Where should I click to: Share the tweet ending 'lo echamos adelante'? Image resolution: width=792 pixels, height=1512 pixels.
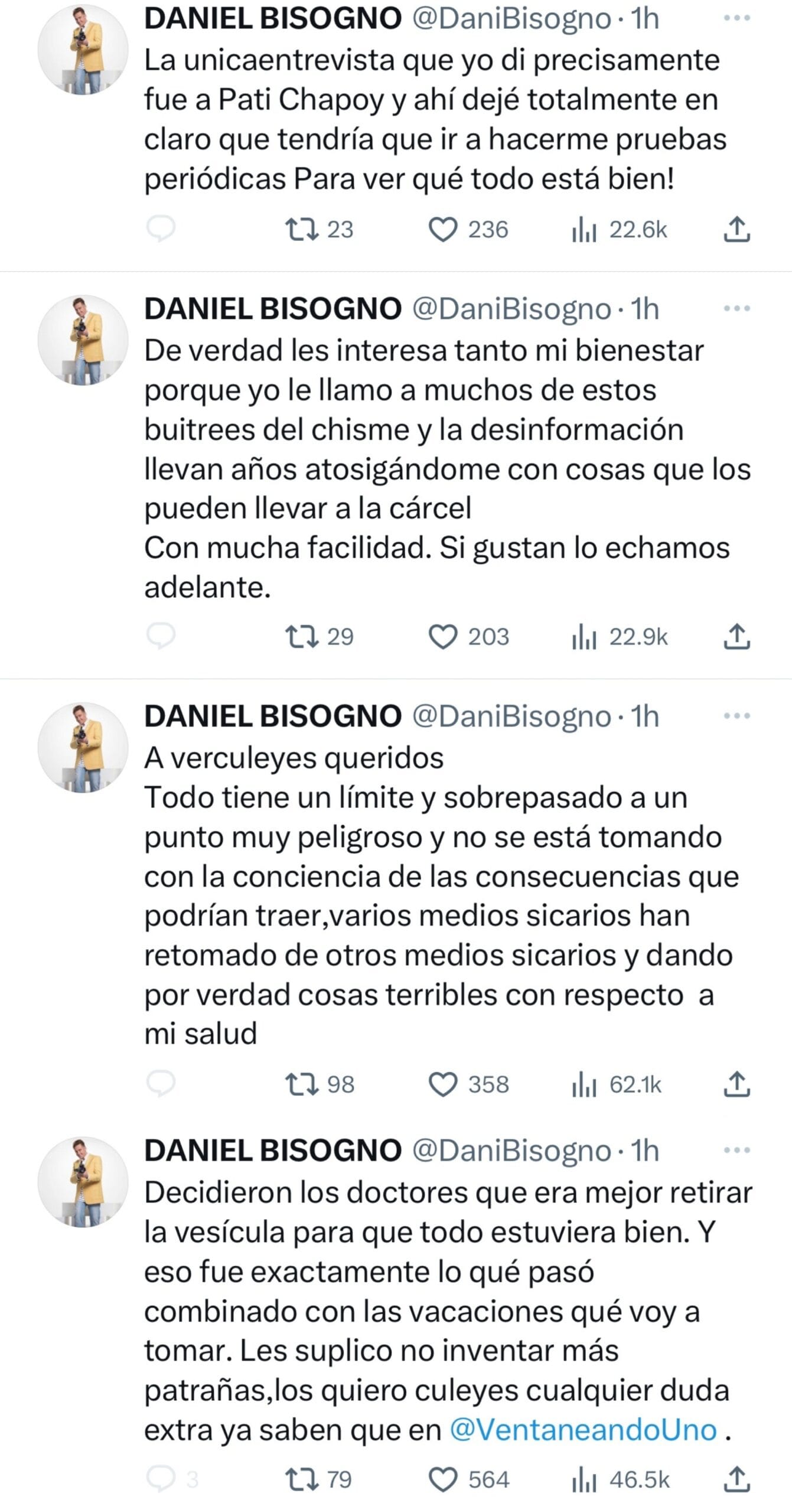[x=736, y=637]
